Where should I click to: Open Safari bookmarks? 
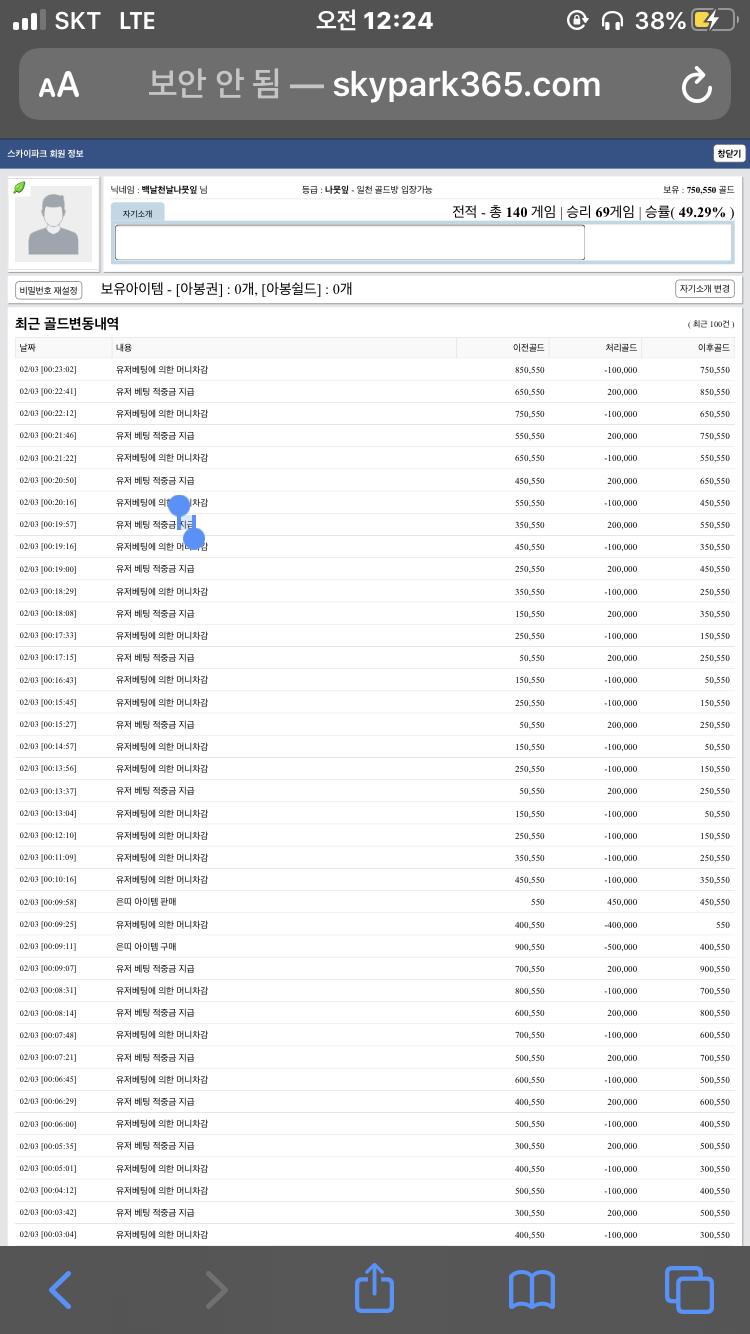(531, 1290)
